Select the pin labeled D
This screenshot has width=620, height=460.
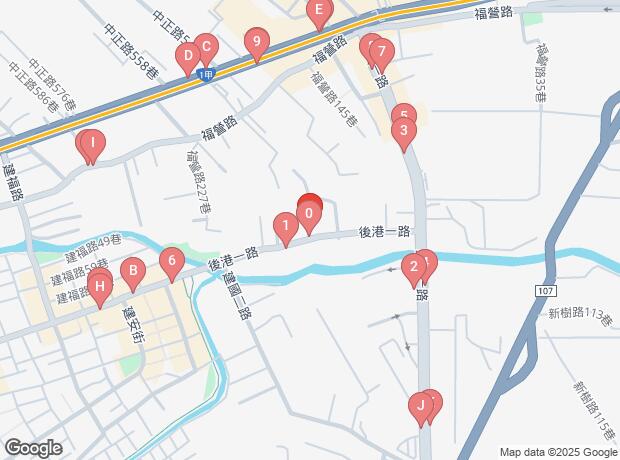pos(187,57)
